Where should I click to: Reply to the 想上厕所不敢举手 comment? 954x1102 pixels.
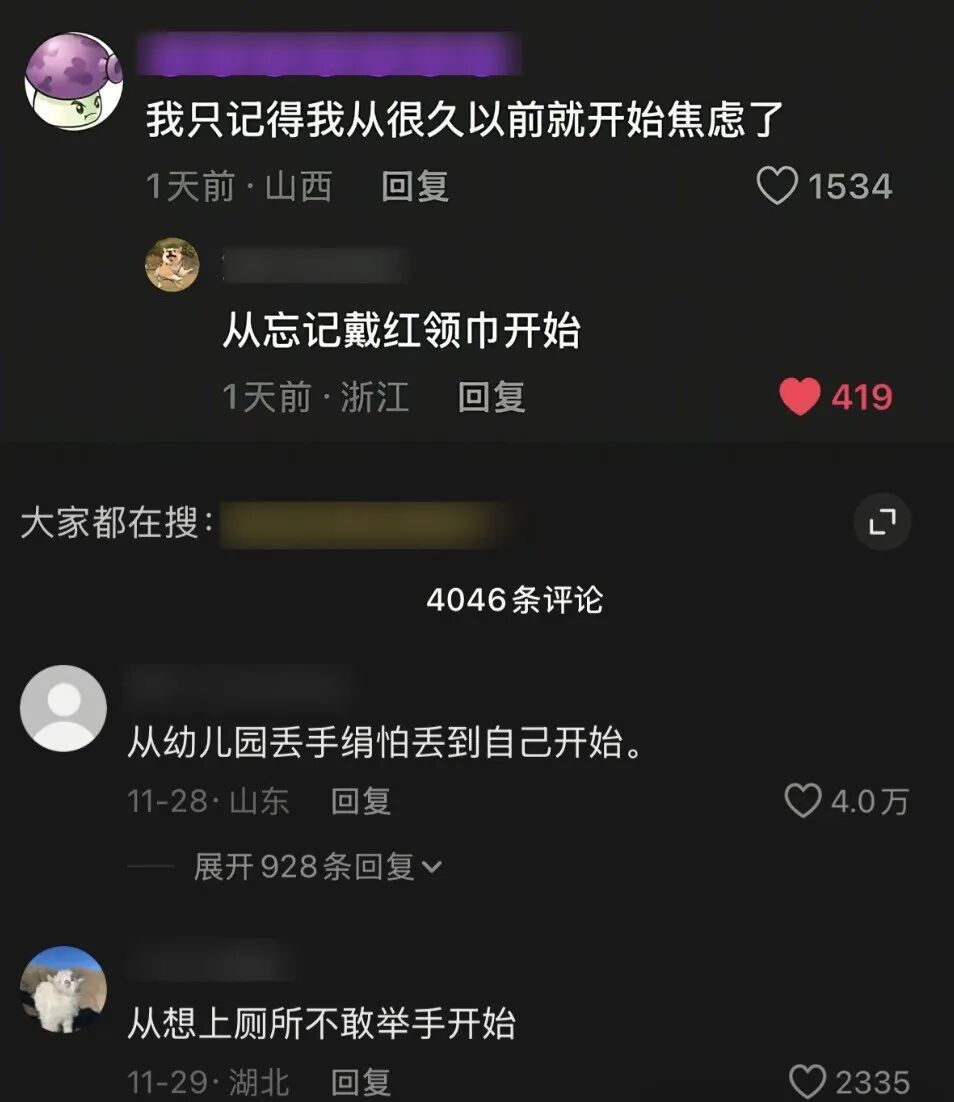tap(361, 1082)
